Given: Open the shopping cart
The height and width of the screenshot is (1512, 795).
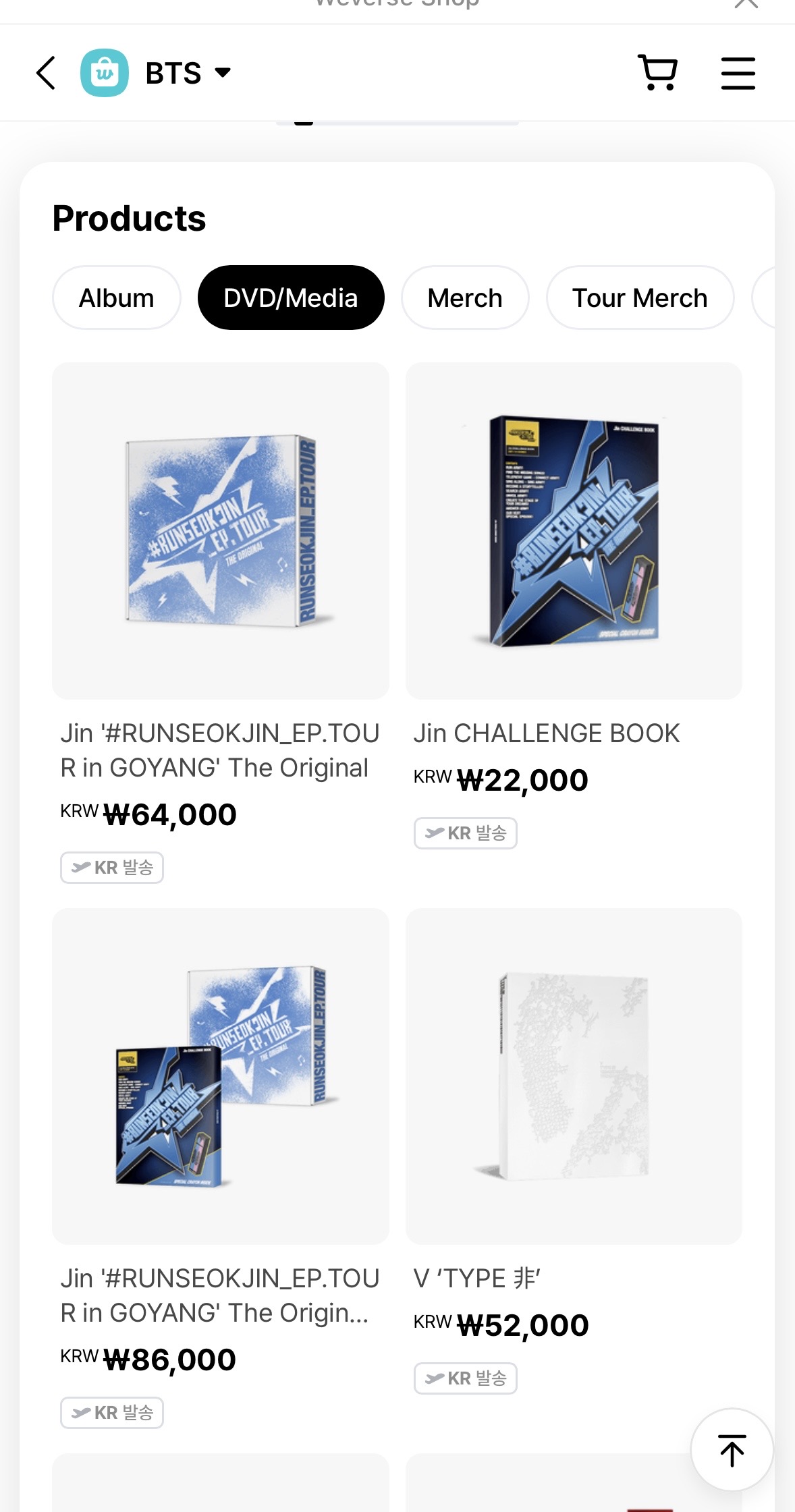Looking at the screenshot, I should tap(657, 72).
